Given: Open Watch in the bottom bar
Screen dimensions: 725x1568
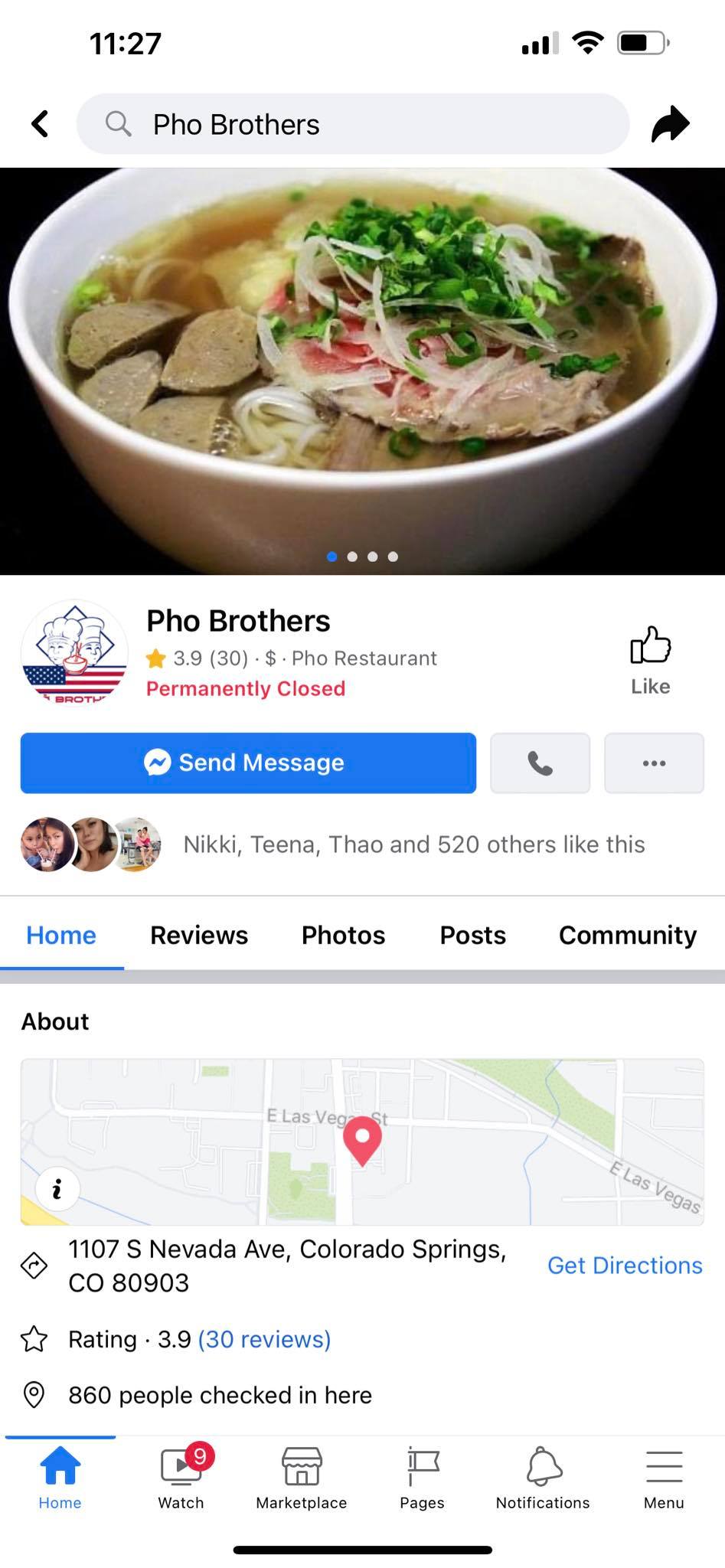Looking at the screenshot, I should tap(181, 1477).
